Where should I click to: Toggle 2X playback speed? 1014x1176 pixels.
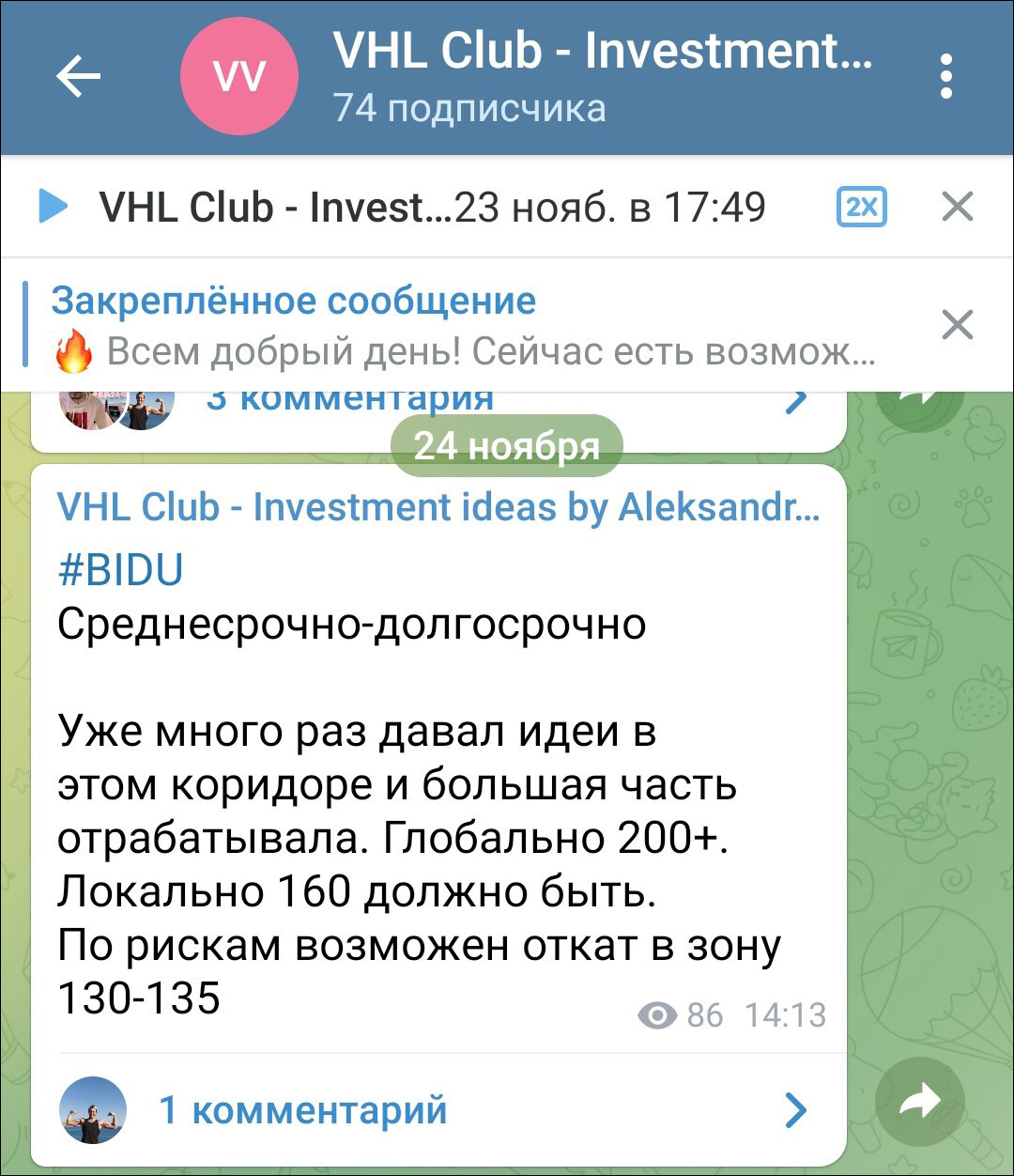861,207
